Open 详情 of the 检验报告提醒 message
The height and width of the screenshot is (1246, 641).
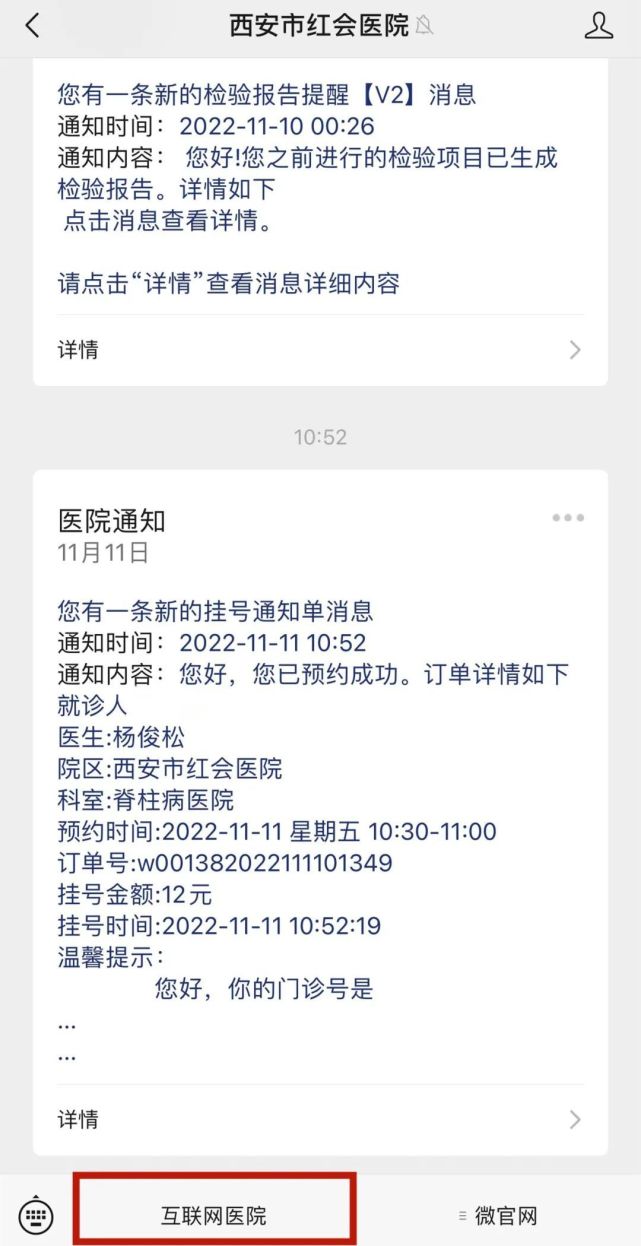320,350
